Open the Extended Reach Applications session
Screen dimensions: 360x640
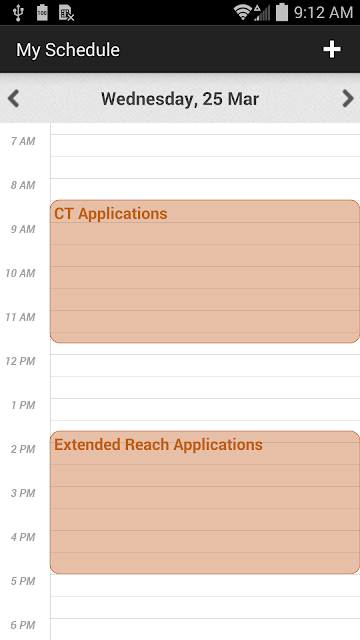pos(205,502)
